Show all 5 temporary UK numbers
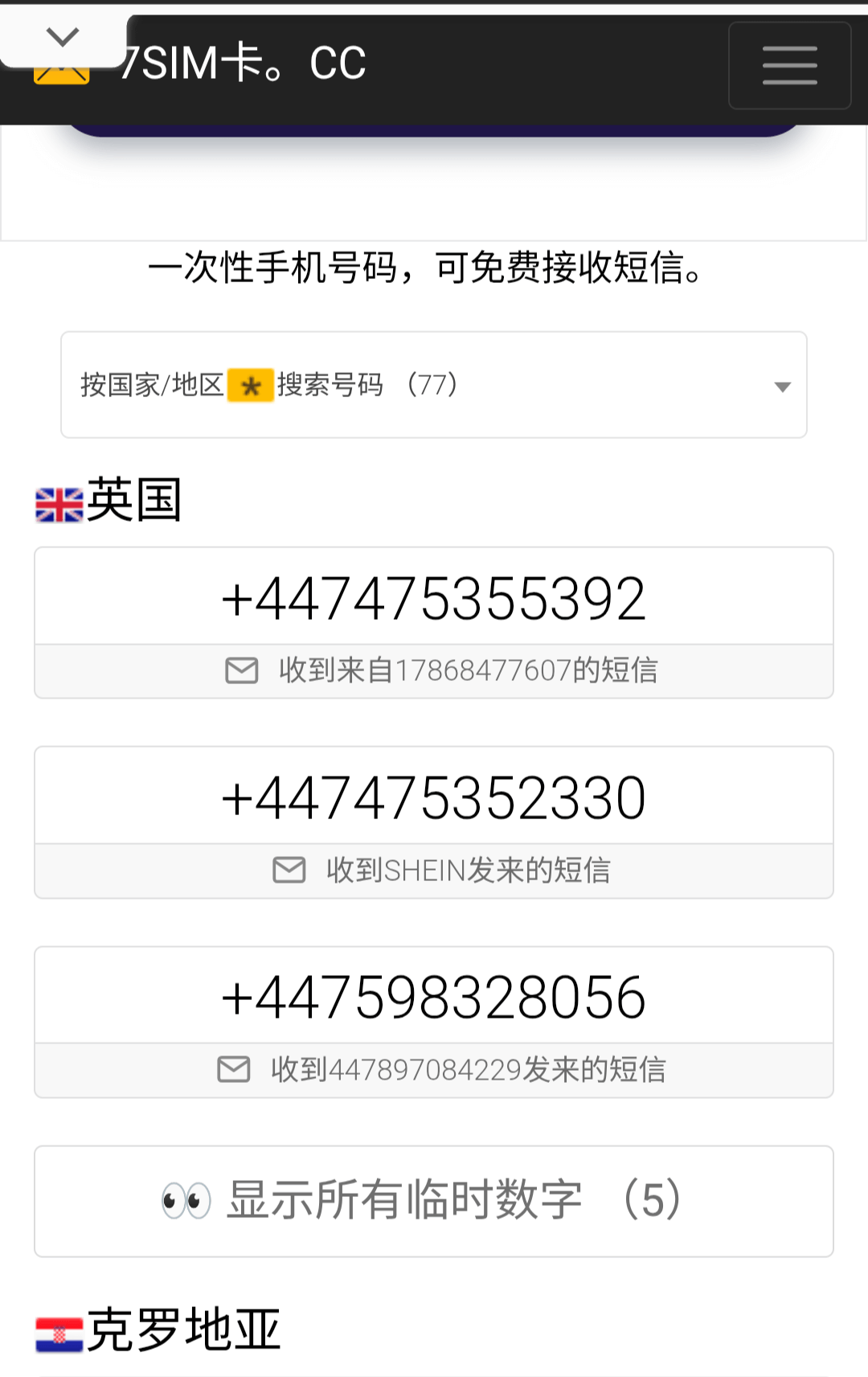868x1377 pixels. (434, 1201)
